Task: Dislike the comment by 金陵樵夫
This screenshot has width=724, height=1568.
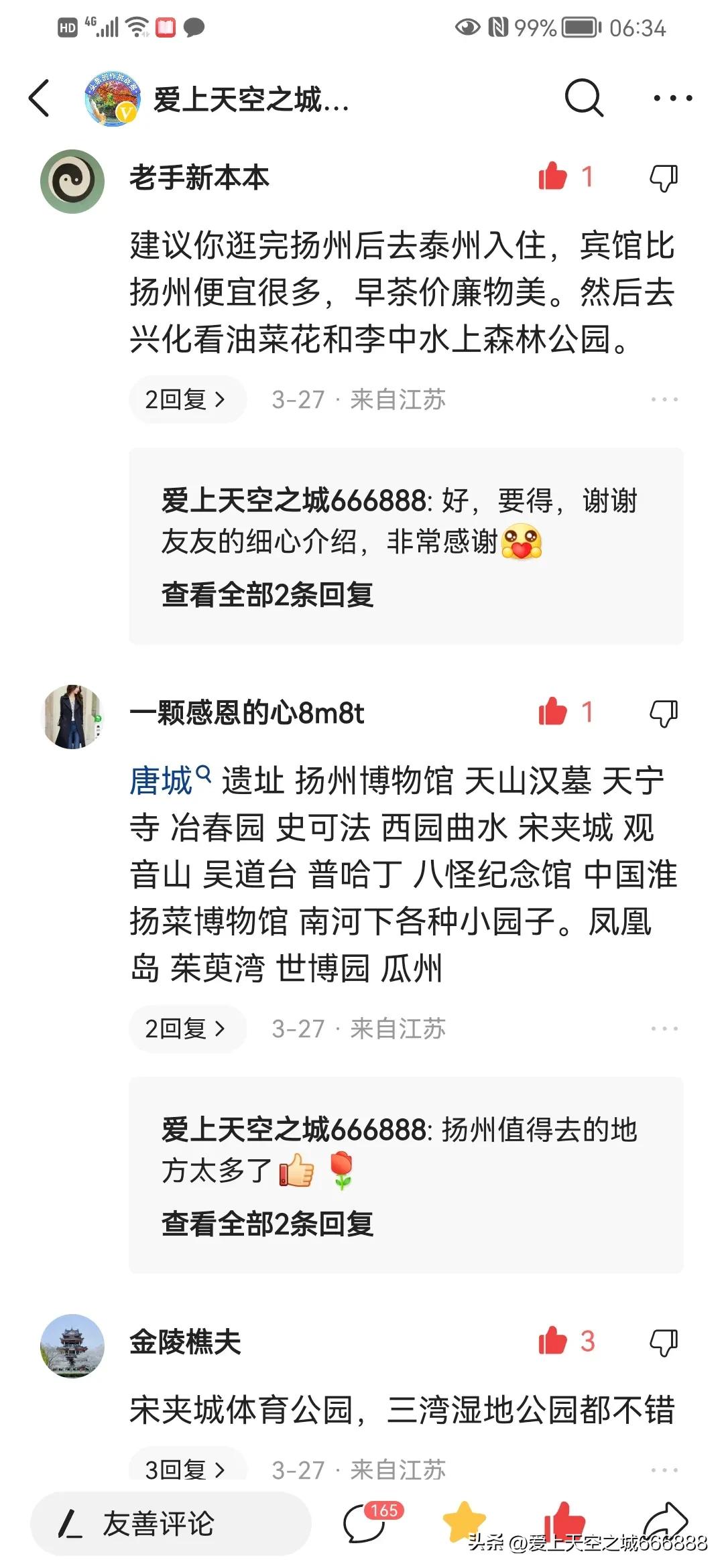Action: (664, 1342)
